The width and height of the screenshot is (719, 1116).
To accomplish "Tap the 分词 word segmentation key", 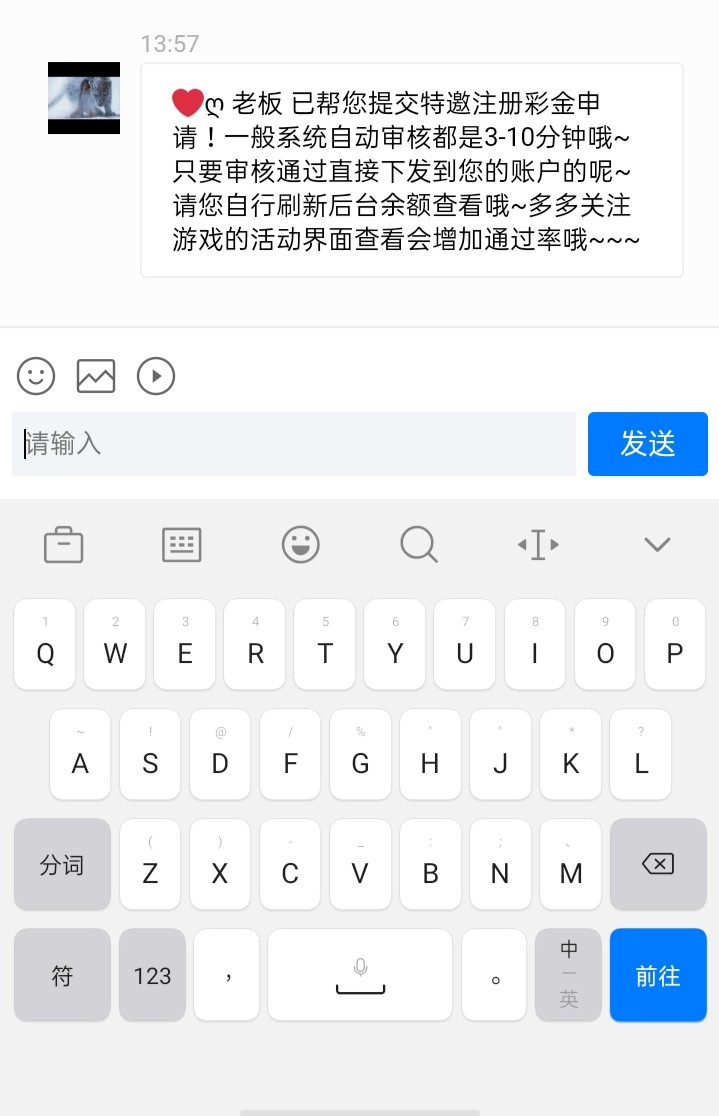I will pyautogui.click(x=62, y=864).
